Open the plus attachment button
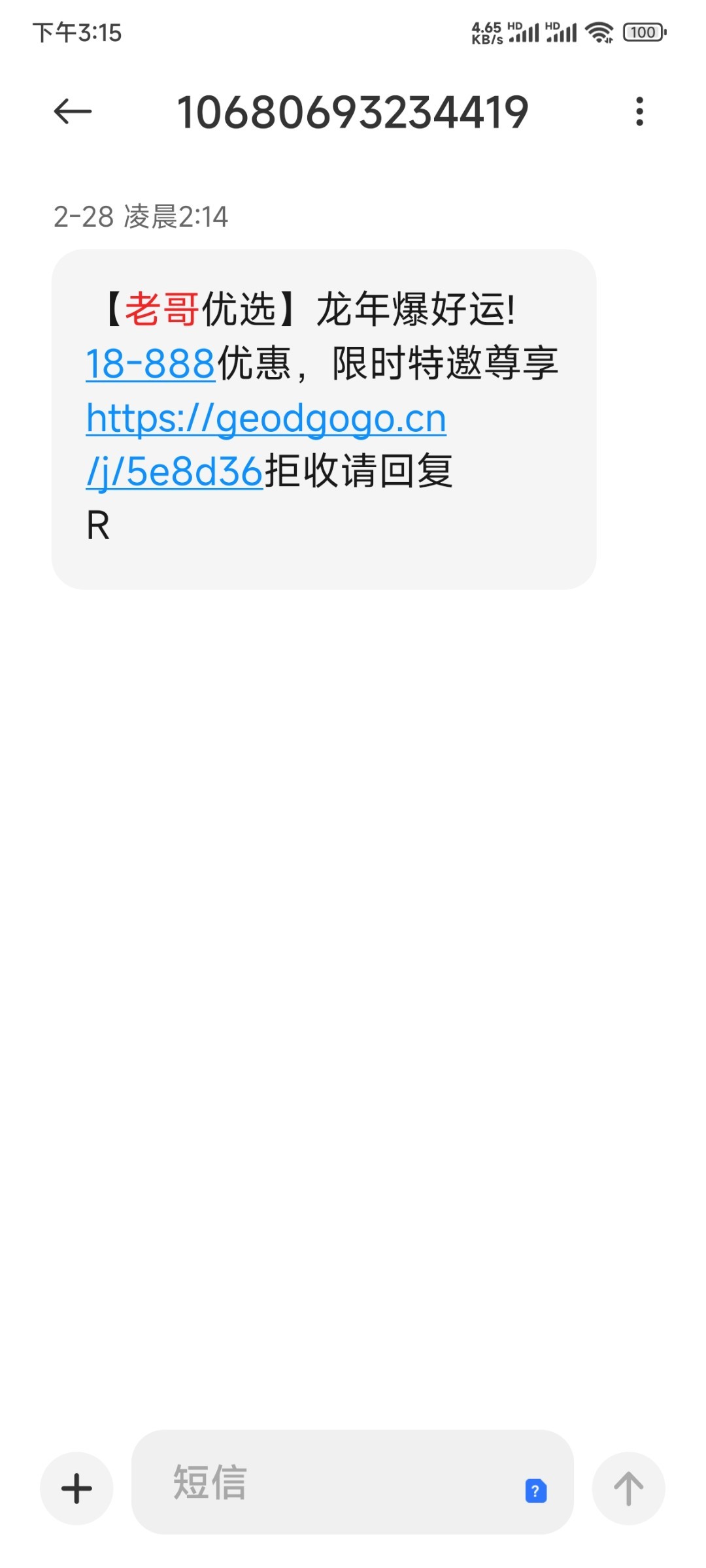This screenshot has height=1568, width=706. 76,1488
